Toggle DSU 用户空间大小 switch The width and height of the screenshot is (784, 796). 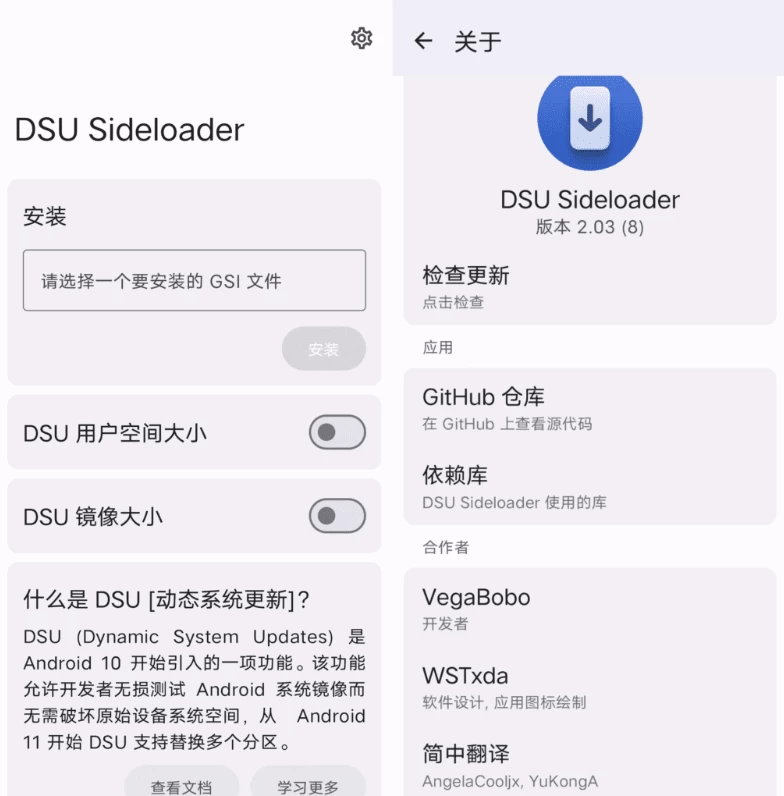click(x=336, y=433)
